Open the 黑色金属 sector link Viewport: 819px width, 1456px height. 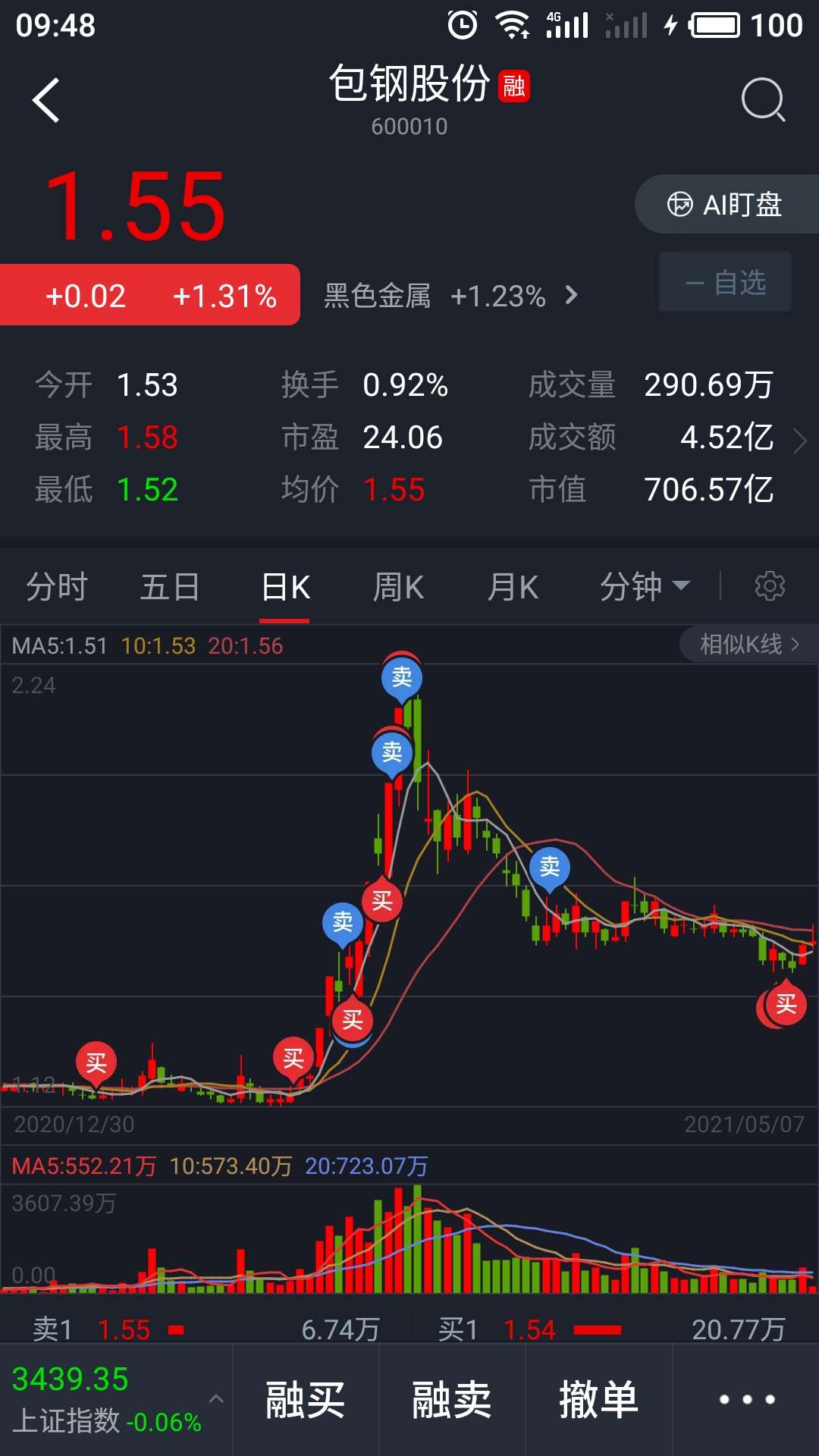coord(450,296)
